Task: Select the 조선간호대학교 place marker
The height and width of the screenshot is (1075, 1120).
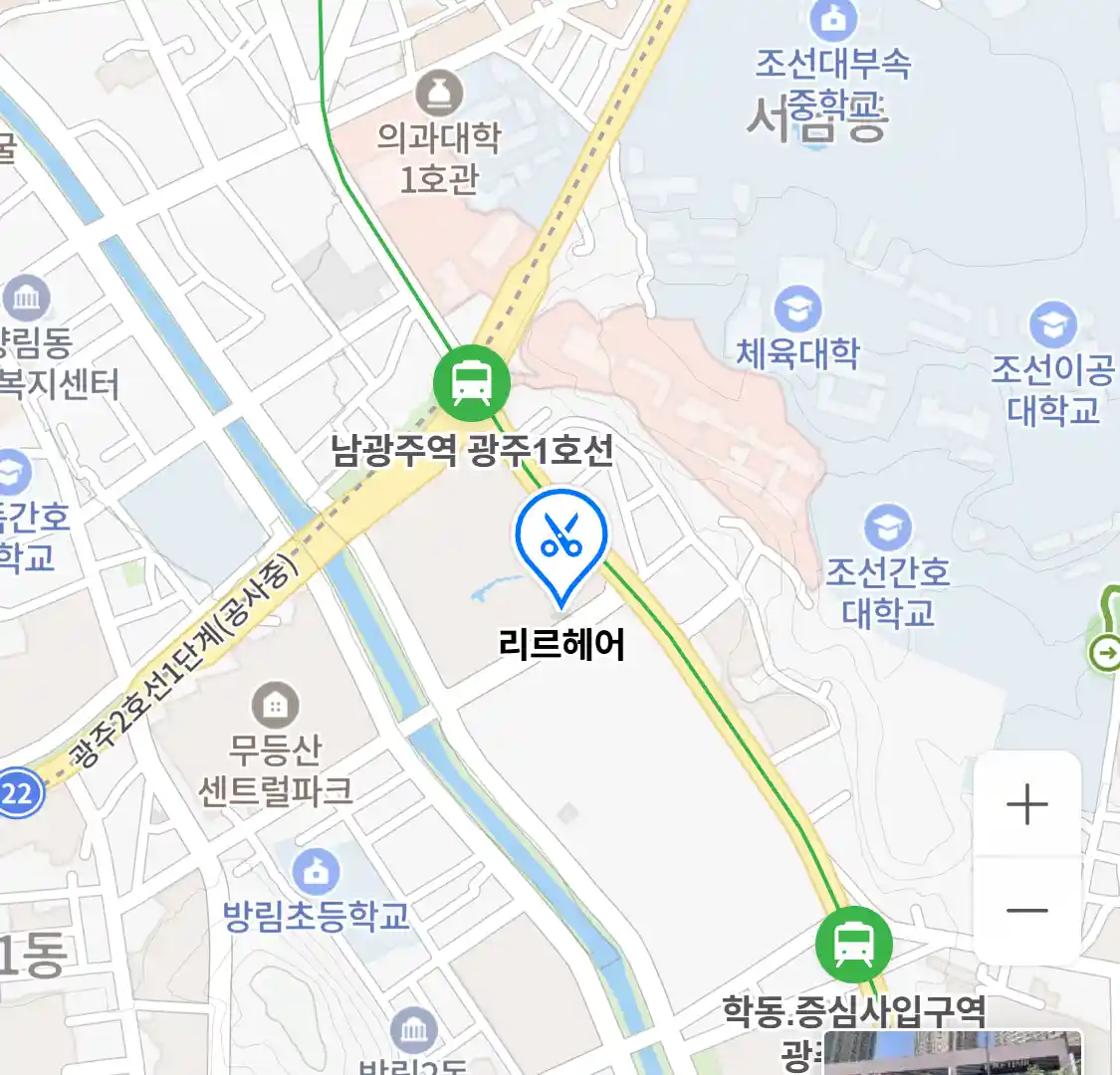Action: [x=887, y=528]
